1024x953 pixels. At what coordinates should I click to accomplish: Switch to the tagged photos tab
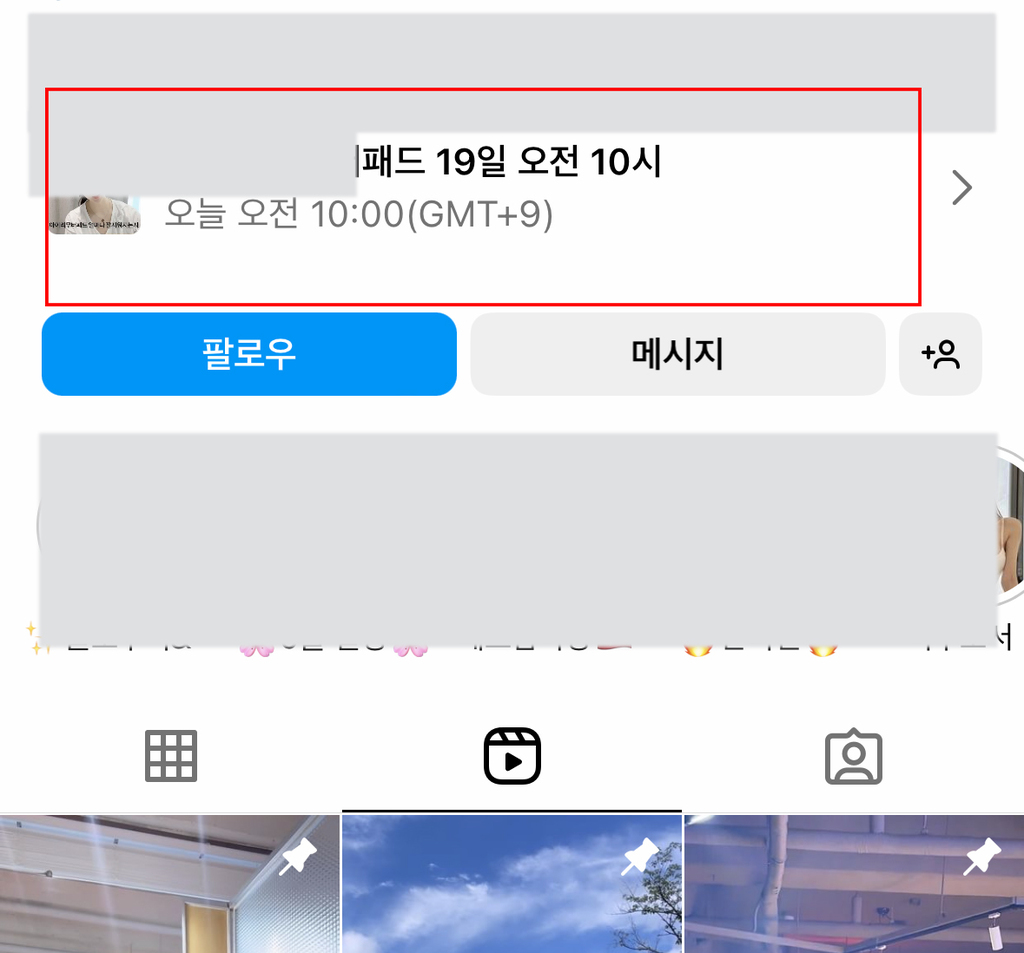(853, 758)
